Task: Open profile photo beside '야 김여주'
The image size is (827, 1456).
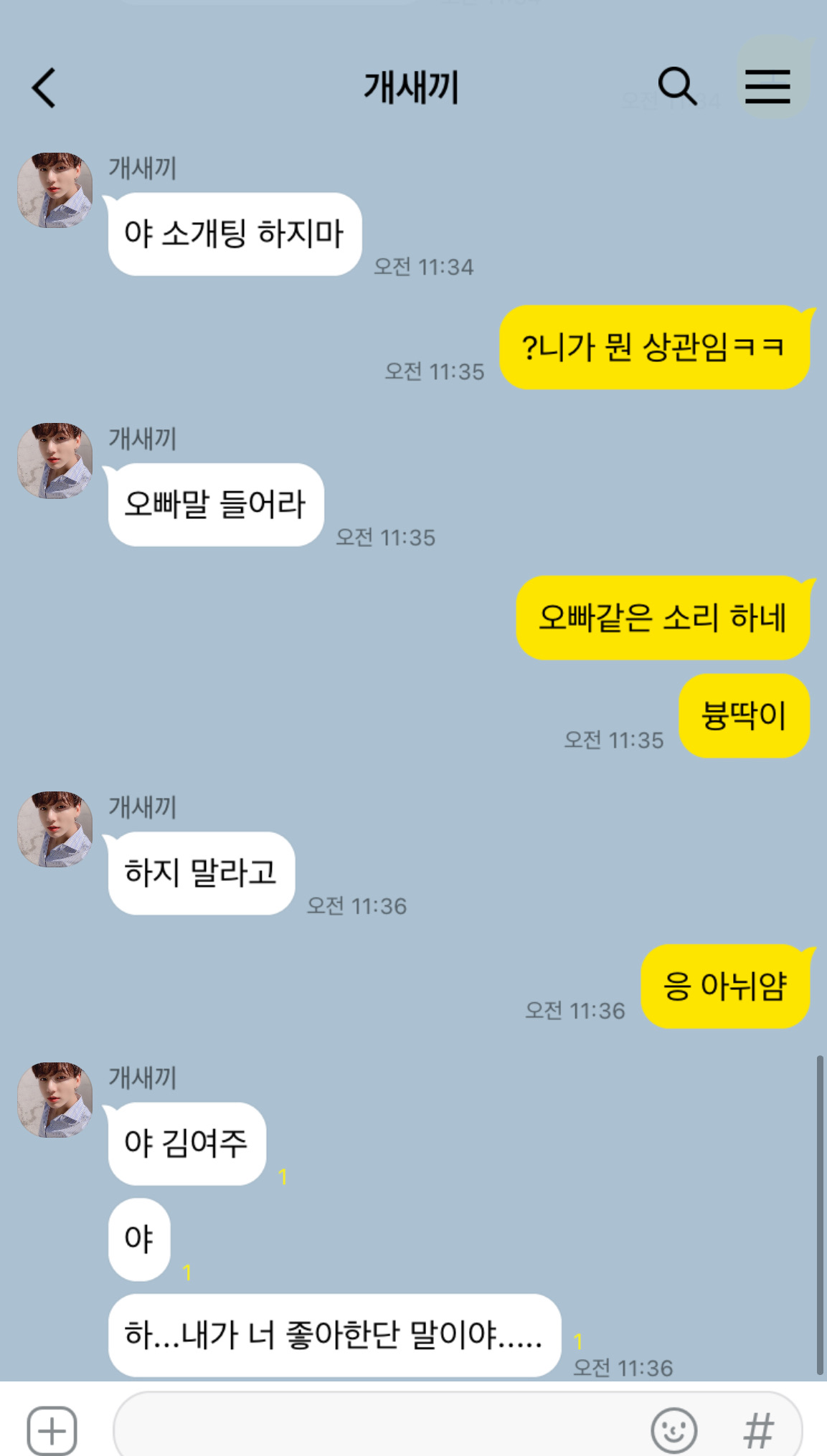Action: pos(55,1099)
